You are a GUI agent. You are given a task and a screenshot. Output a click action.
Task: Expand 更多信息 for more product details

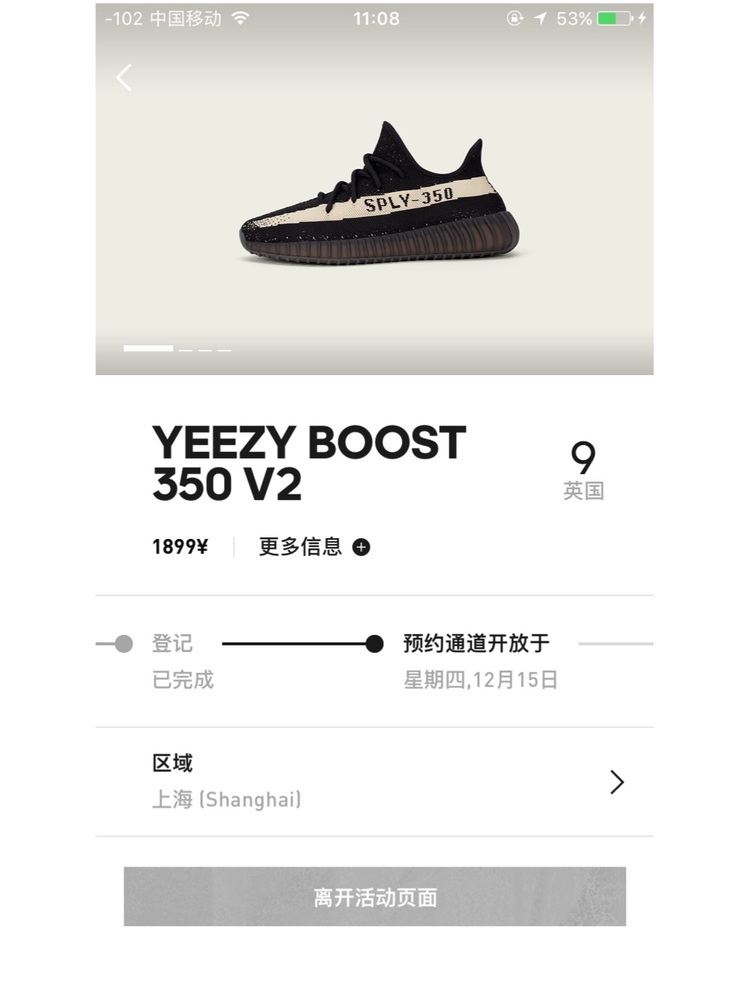[314, 547]
